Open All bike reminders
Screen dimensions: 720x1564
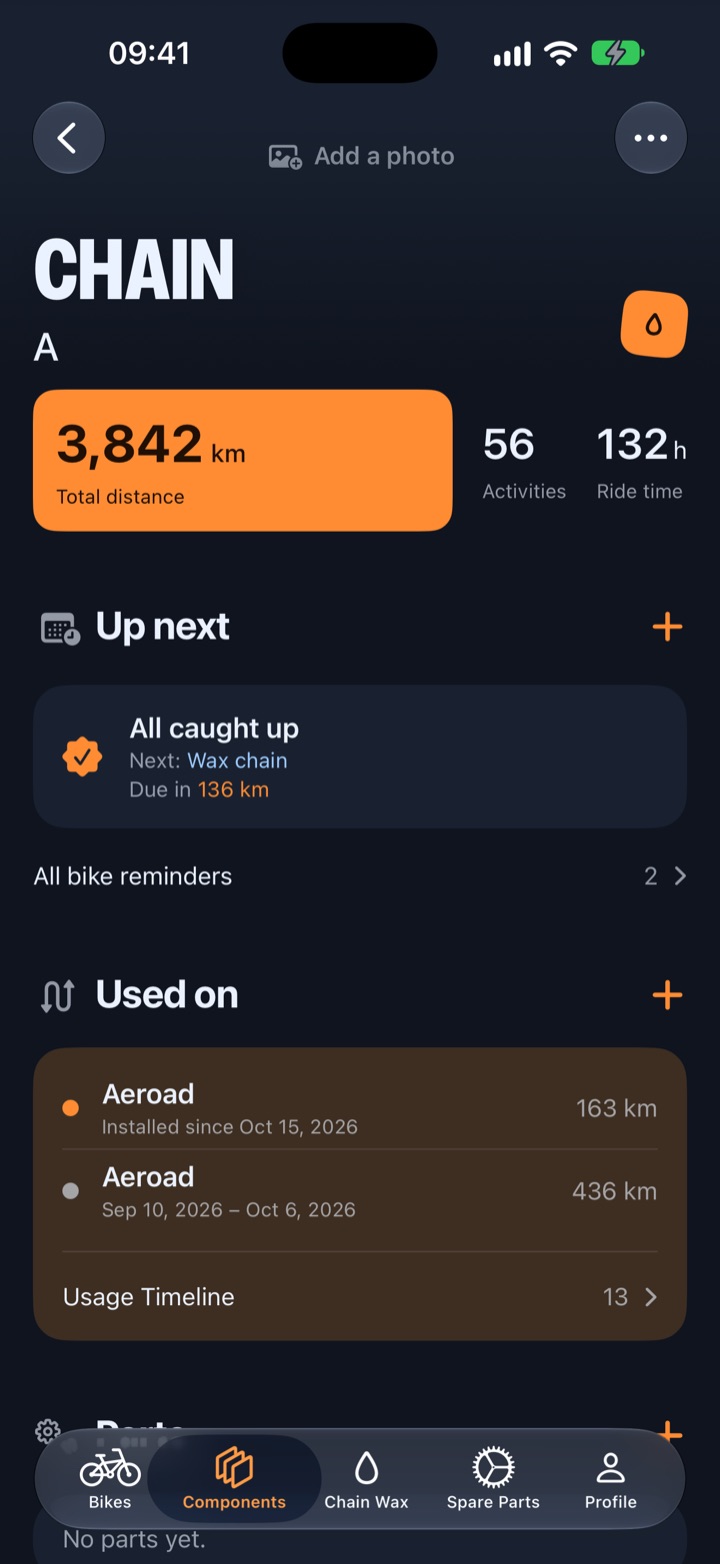click(x=360, y=876)
